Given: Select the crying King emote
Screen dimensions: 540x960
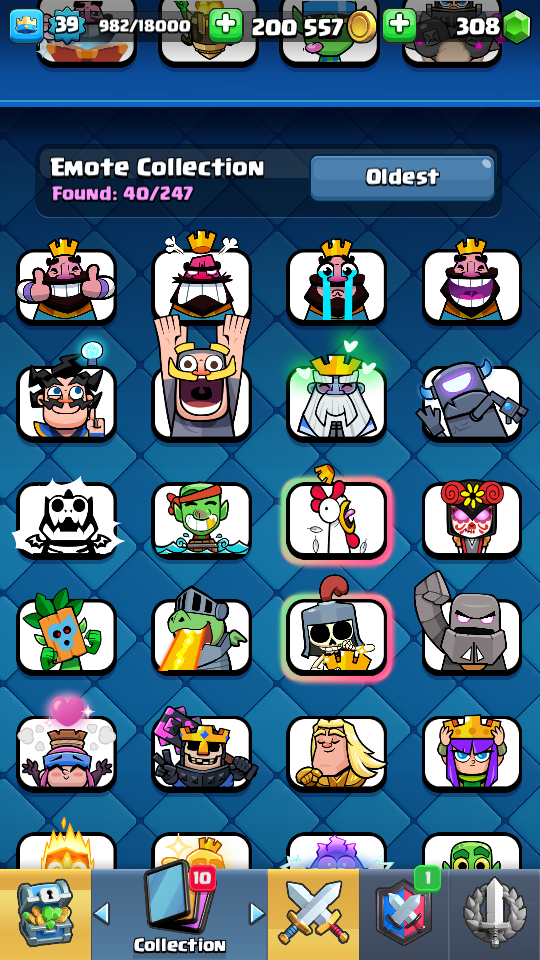Looking at the screenshot, I should (x=337, y=282).
